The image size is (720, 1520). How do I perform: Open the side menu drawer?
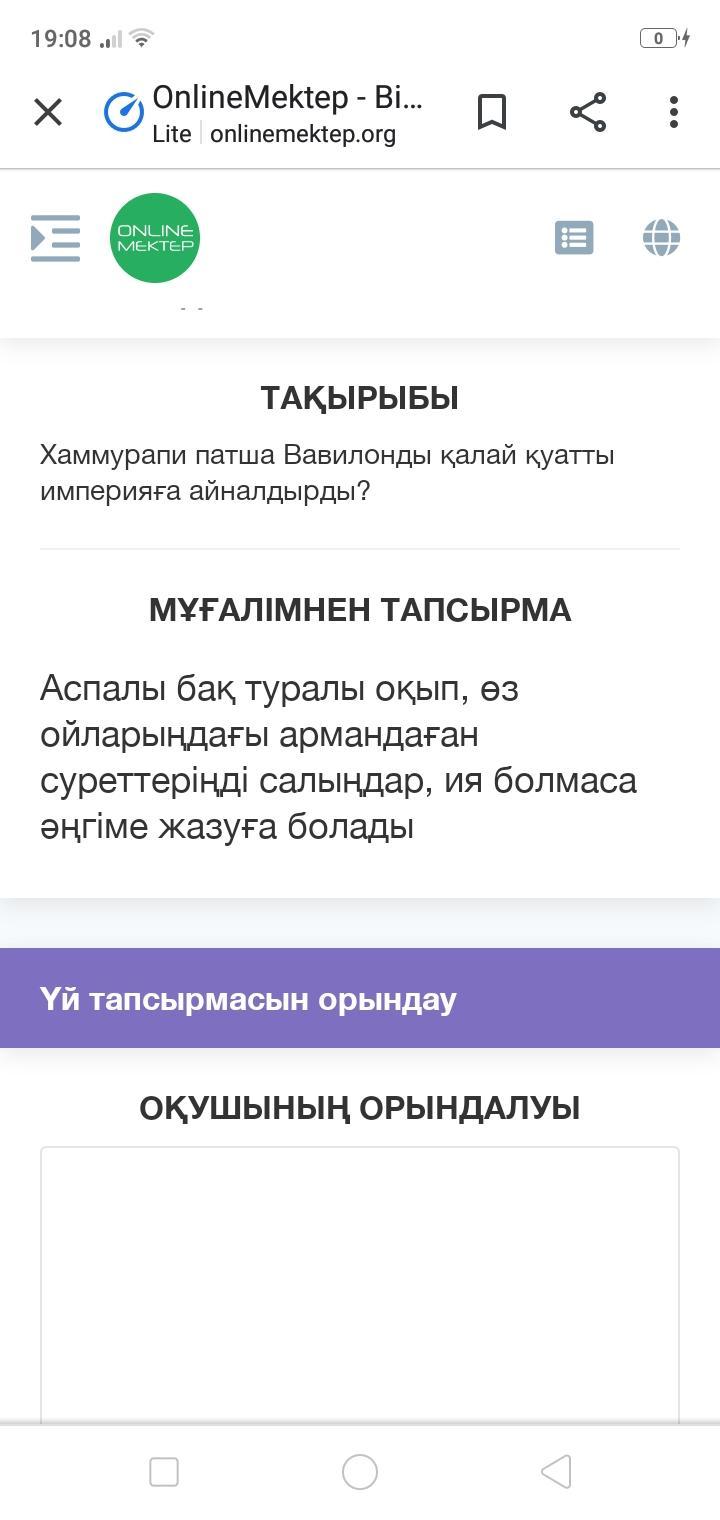click(x=55, y=238)
